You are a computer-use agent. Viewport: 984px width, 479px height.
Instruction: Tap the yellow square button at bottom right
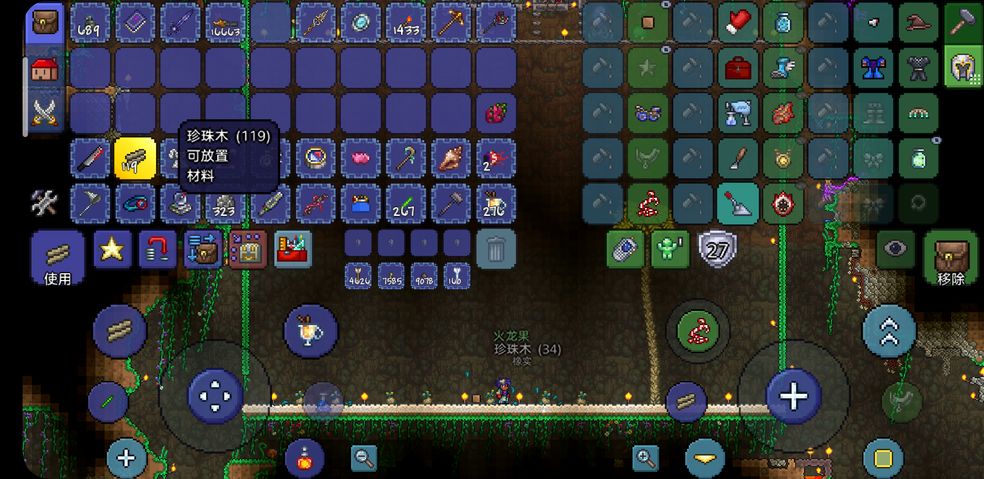(x=882, y=458)
